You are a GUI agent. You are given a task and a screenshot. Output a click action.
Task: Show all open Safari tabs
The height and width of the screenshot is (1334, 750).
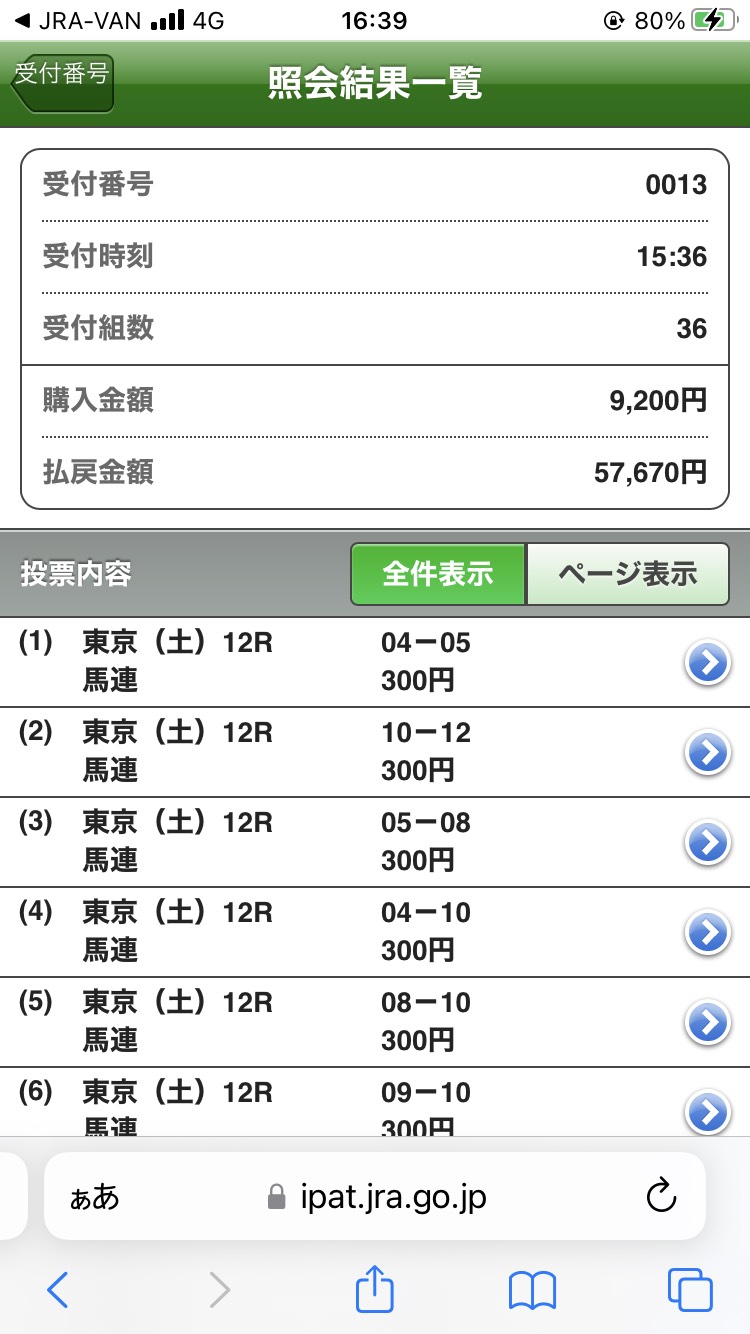click(x=689, y=1290)
